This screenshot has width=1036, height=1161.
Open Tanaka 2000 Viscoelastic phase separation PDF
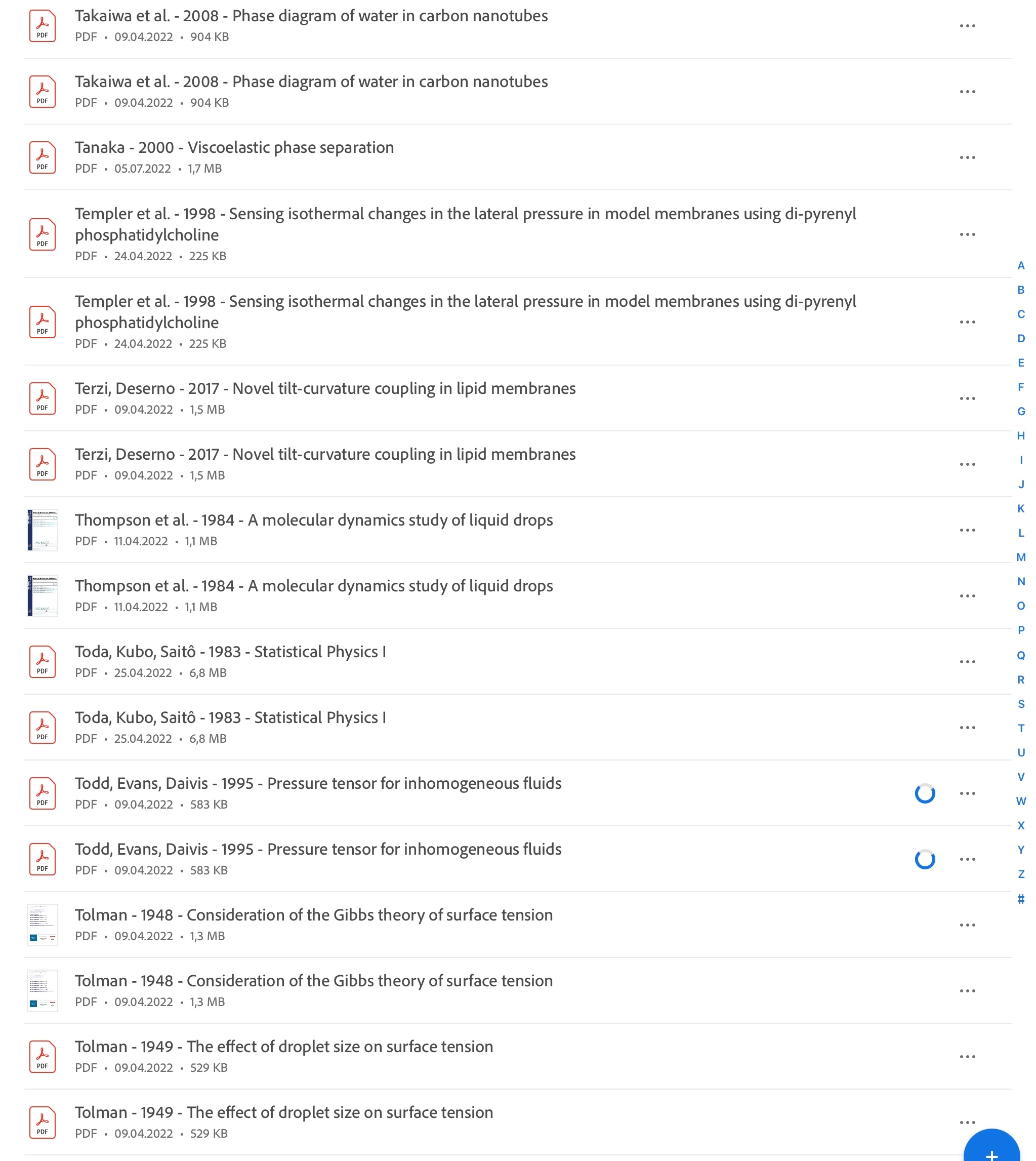click(234, 148)
